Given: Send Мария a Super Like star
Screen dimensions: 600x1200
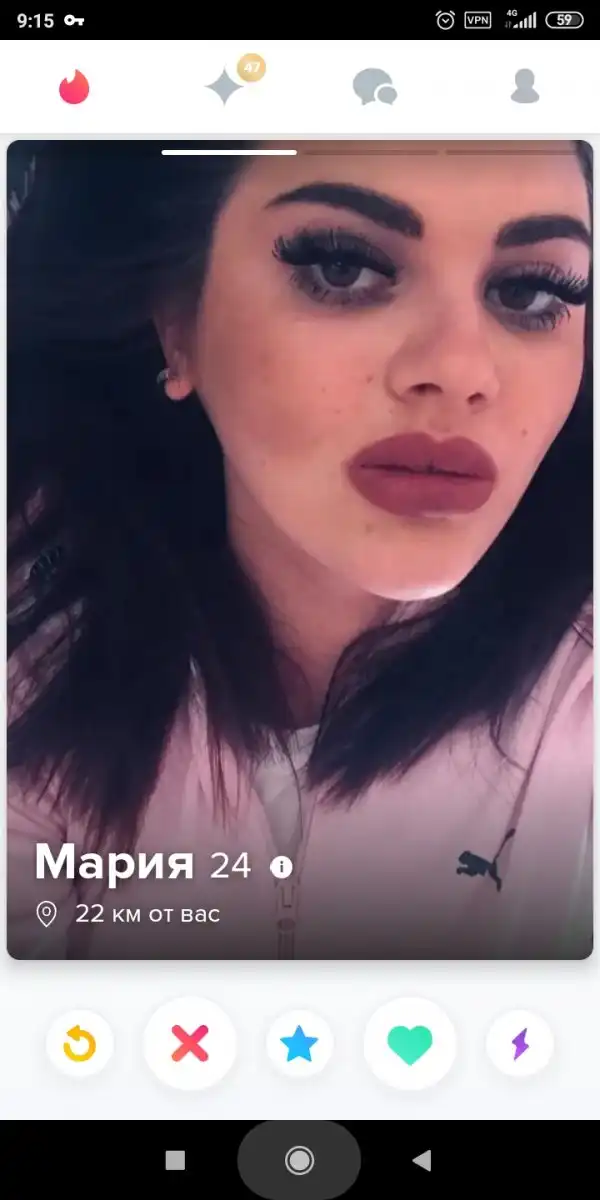Looking at the screenshot, I should [x=299, y=1045].
